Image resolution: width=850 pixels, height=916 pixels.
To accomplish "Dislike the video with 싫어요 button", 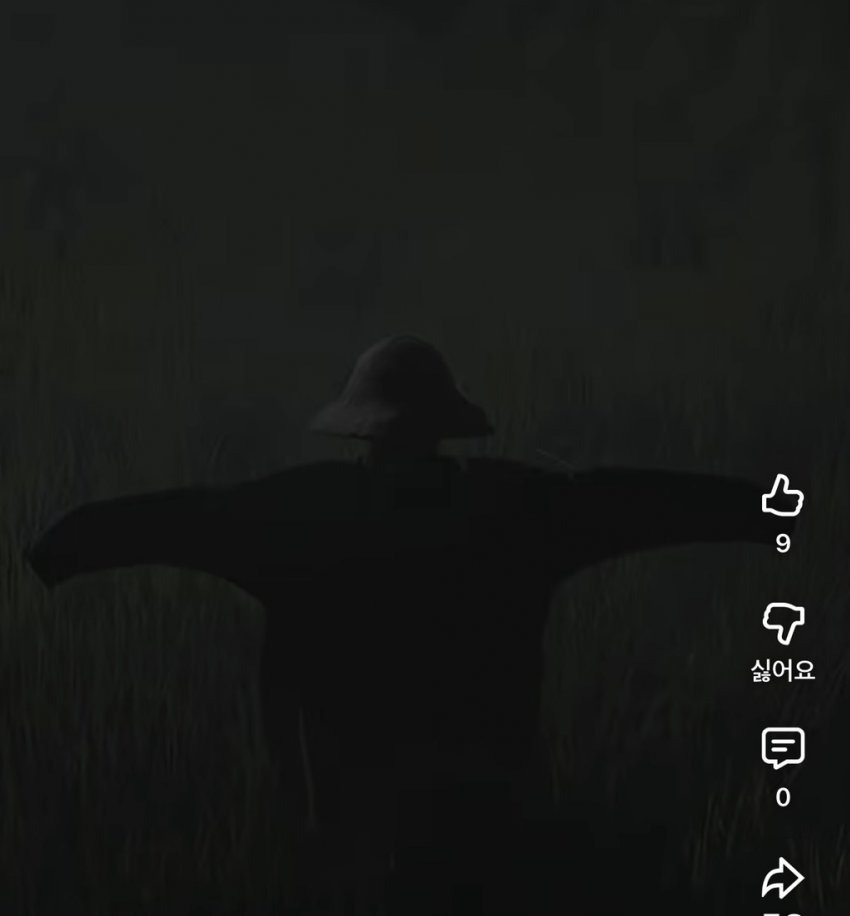I will tap(782, 624).
